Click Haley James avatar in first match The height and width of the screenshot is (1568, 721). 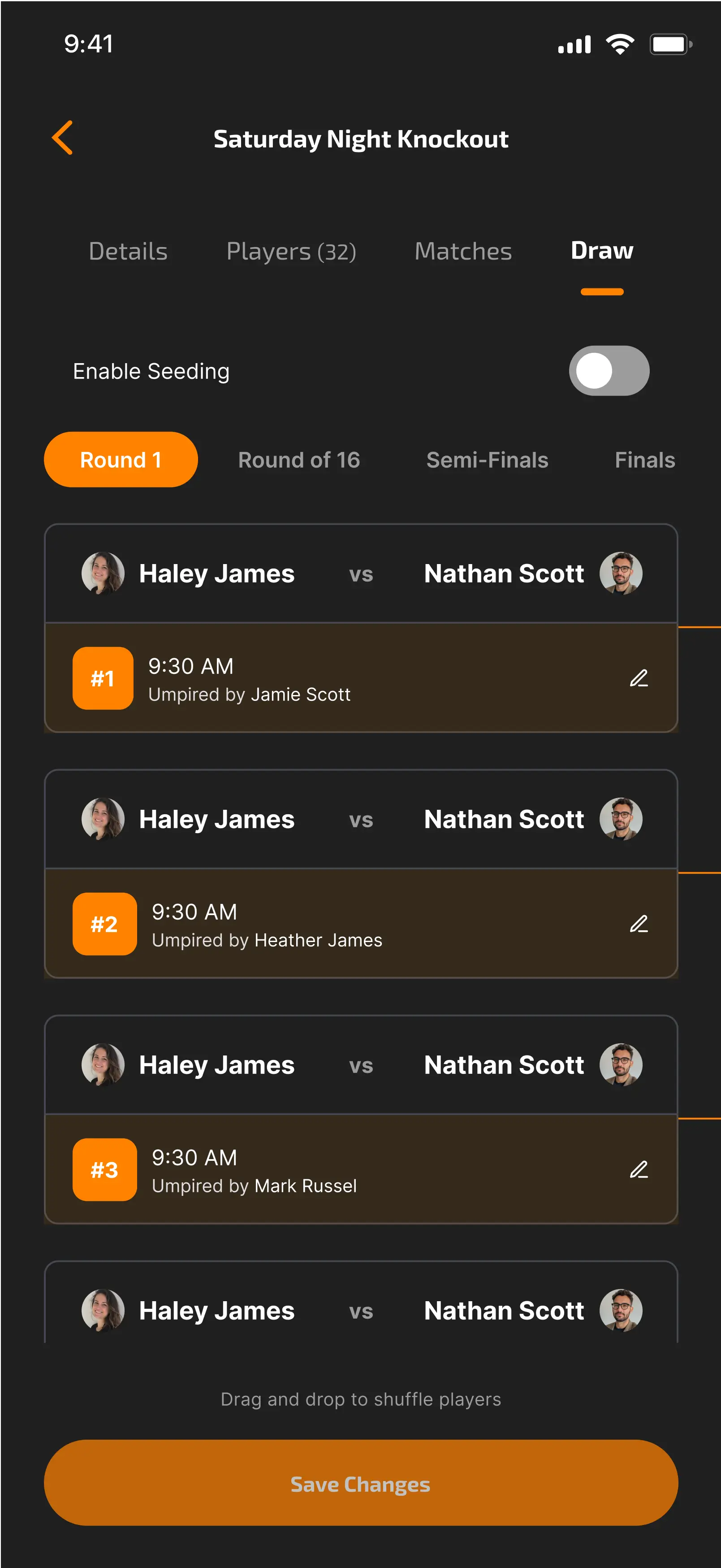click(x=102, y=573)
